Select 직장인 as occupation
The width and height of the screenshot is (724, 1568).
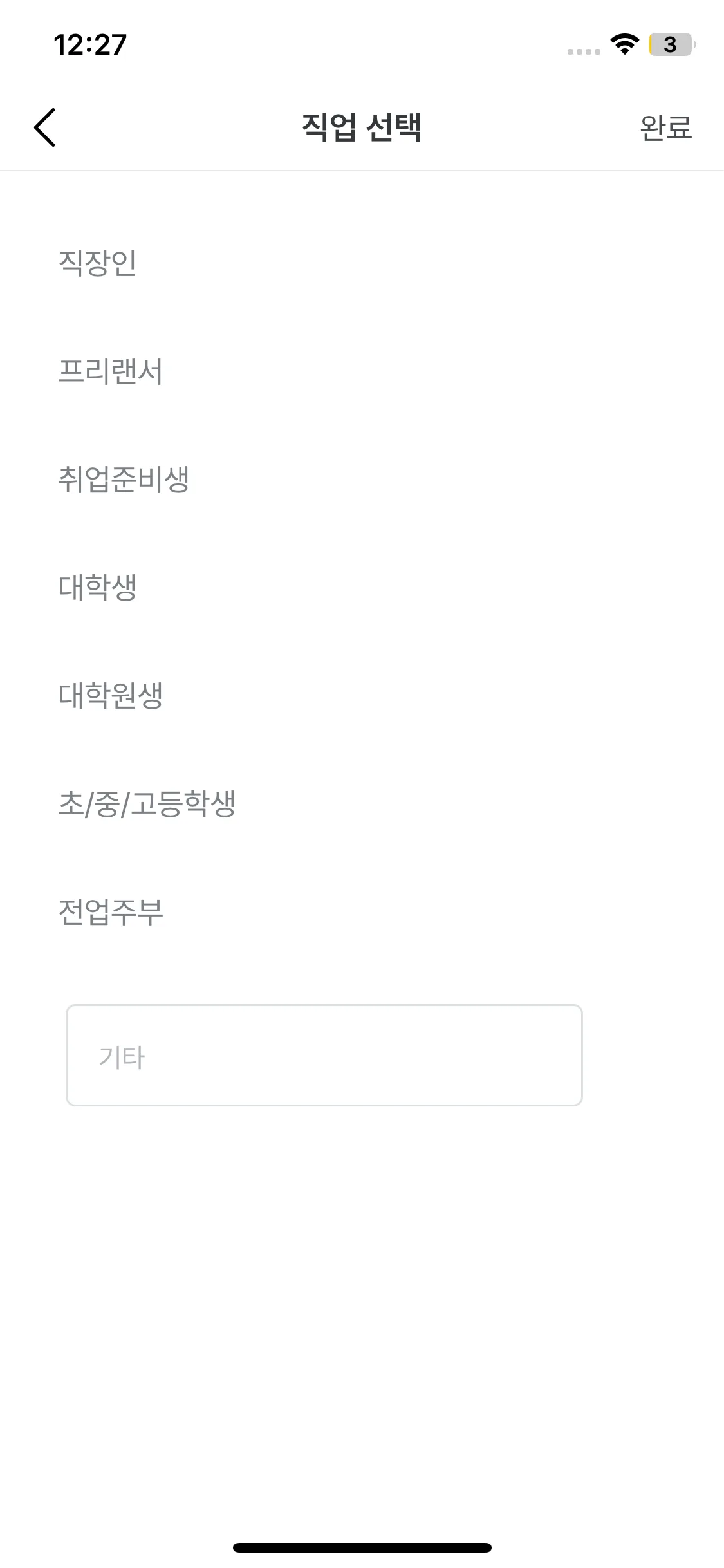coord(97,263)
